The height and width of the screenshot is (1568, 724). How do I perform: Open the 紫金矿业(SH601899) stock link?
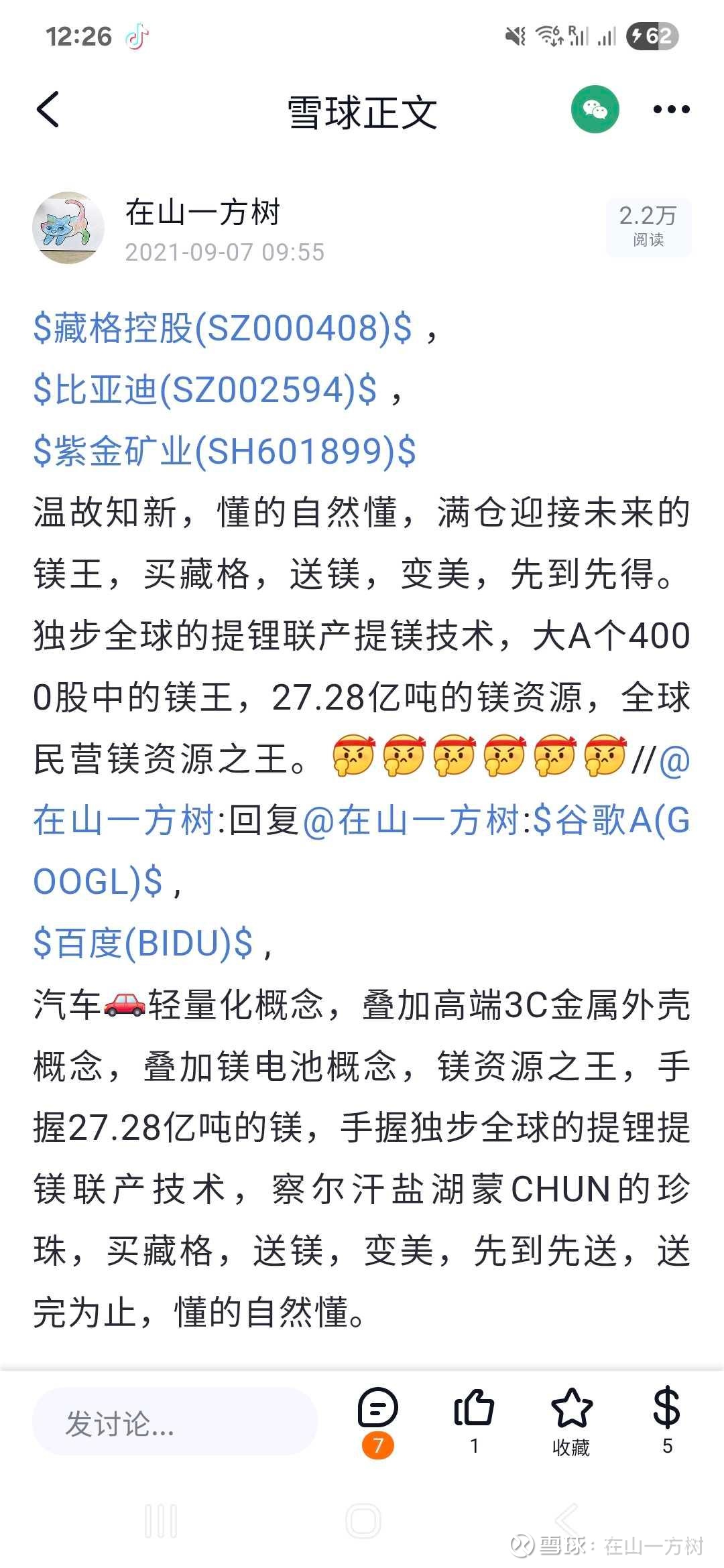[x=225, y=452]
